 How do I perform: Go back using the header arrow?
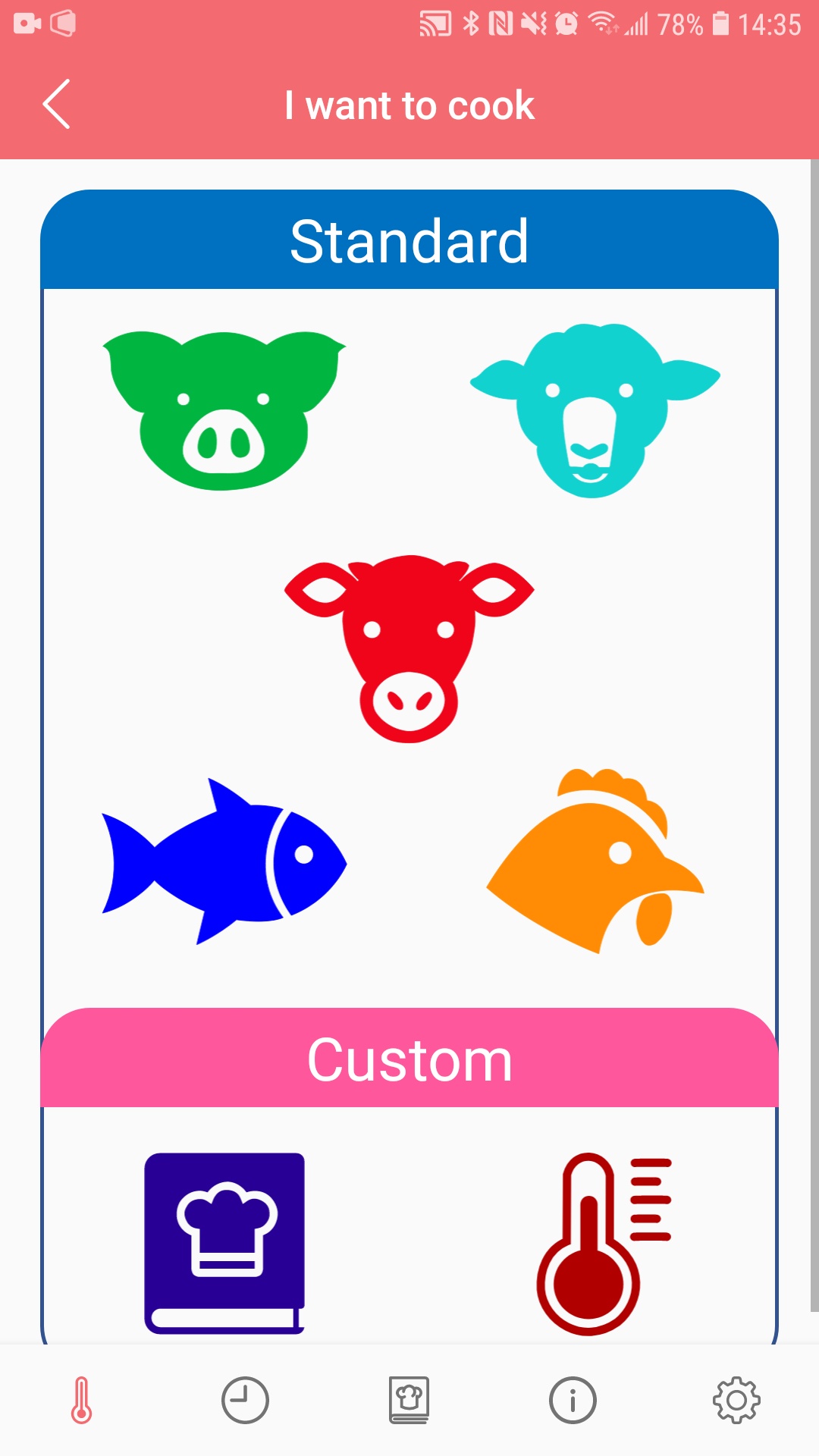[x=57, y=104]
